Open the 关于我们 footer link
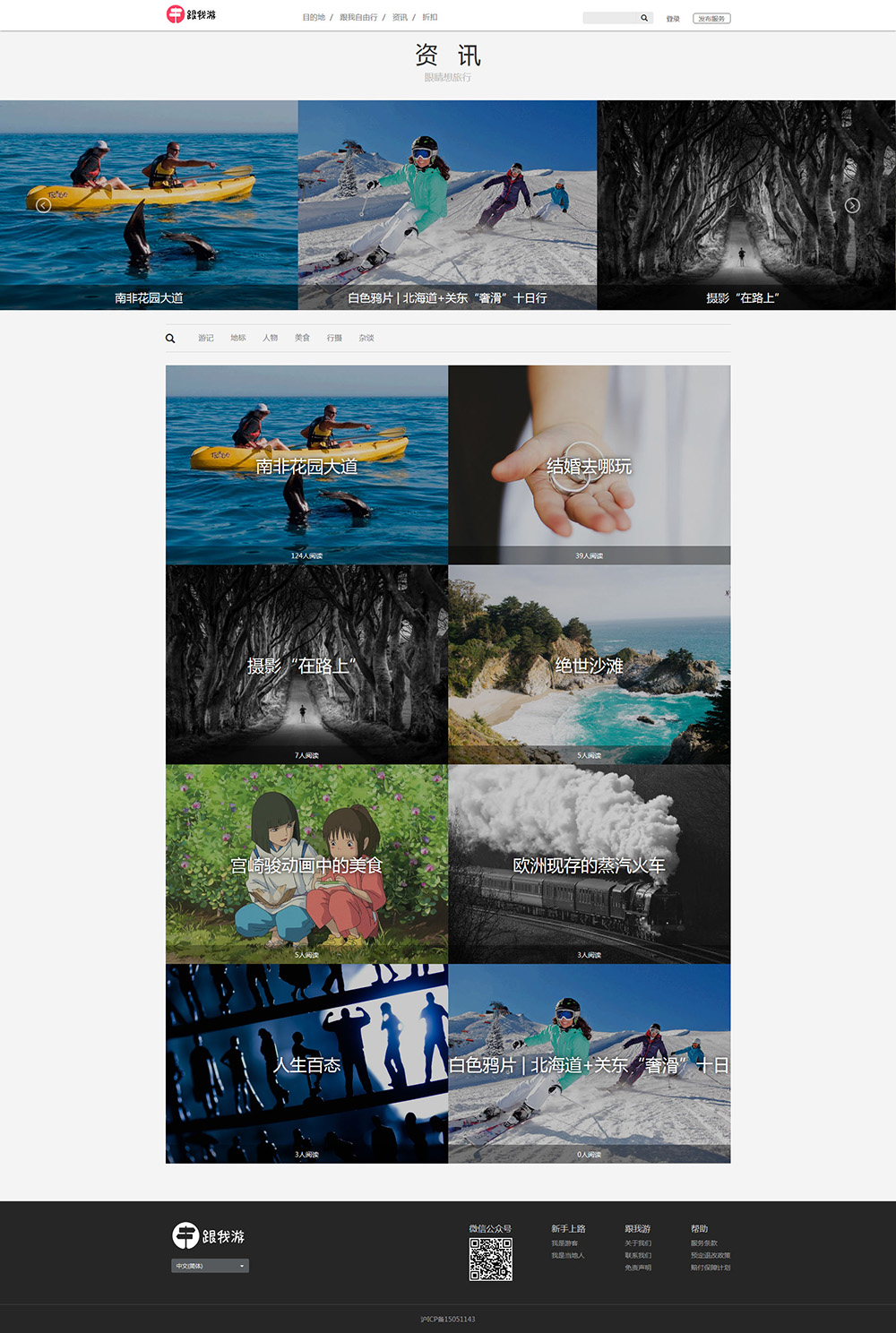 (x=638, y=1243)
